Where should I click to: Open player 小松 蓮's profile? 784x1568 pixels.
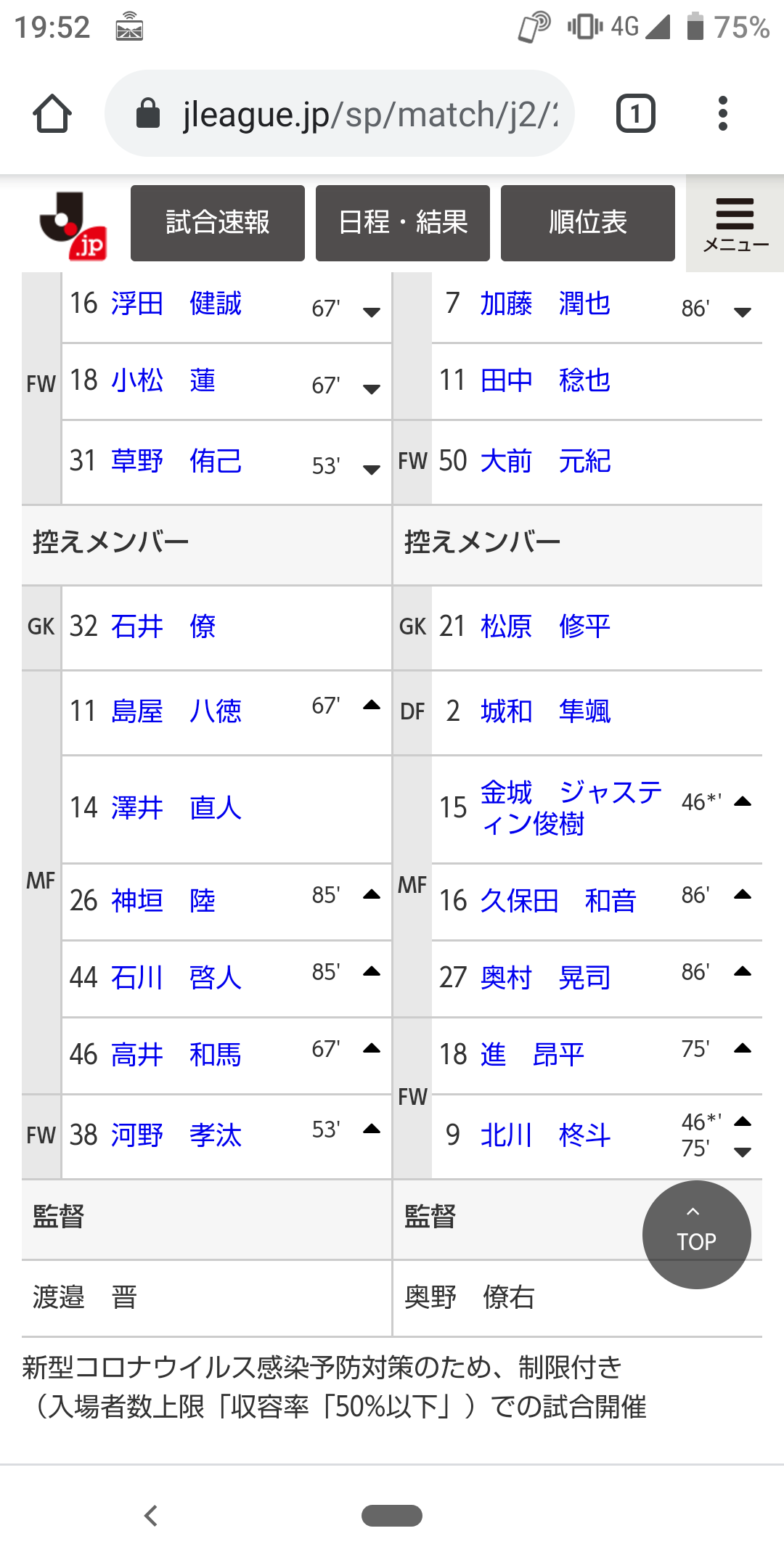tap(163, 380)
